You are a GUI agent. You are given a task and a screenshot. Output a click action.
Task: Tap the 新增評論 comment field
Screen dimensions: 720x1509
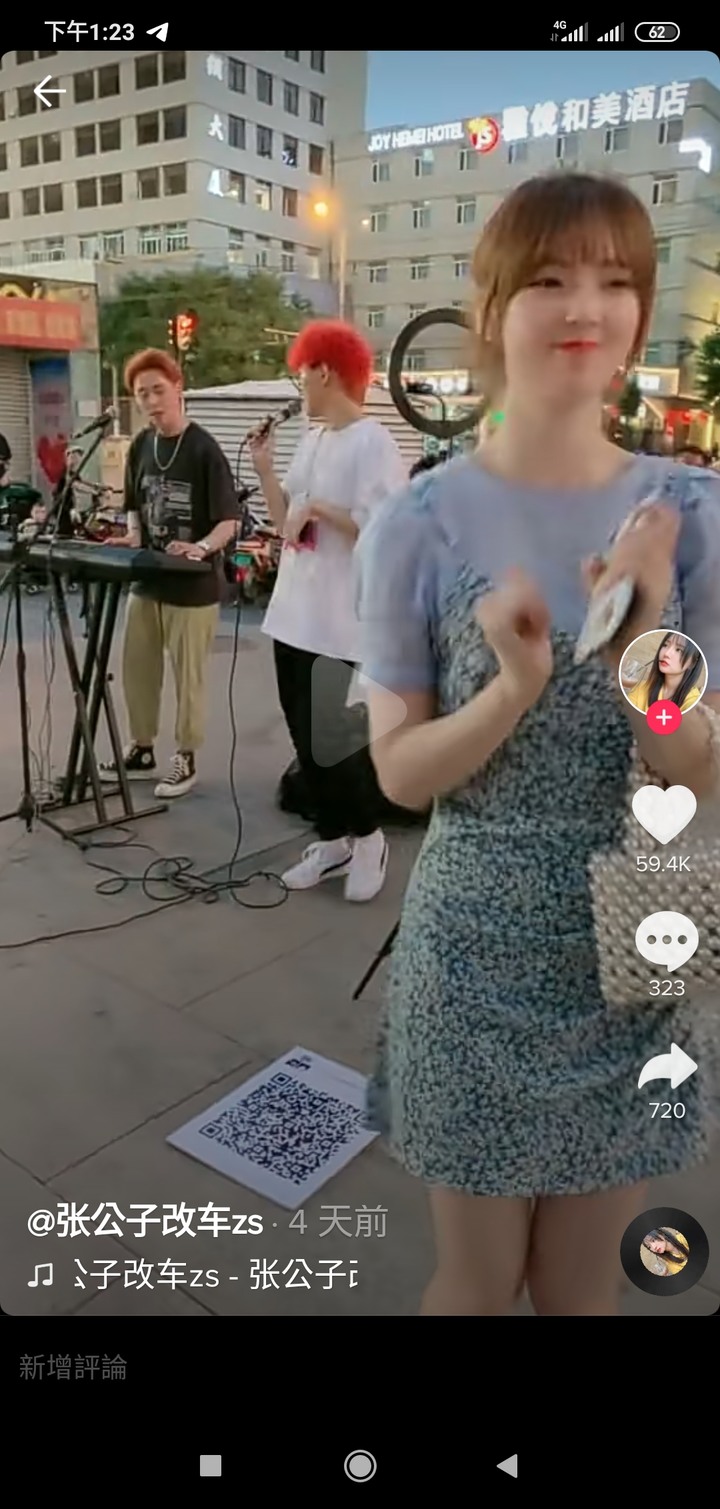(x=300, y=1367)
